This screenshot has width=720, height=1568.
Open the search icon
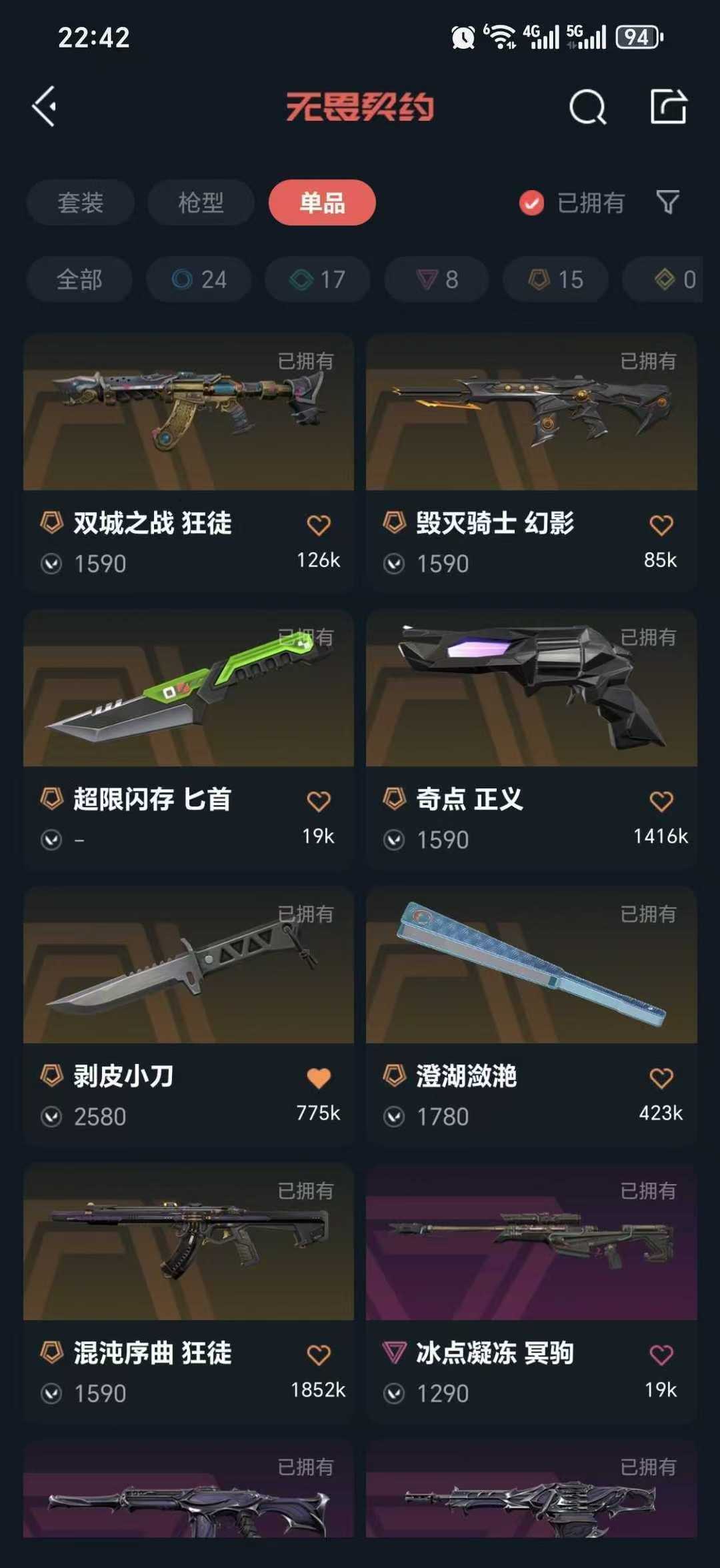[587, 107]
